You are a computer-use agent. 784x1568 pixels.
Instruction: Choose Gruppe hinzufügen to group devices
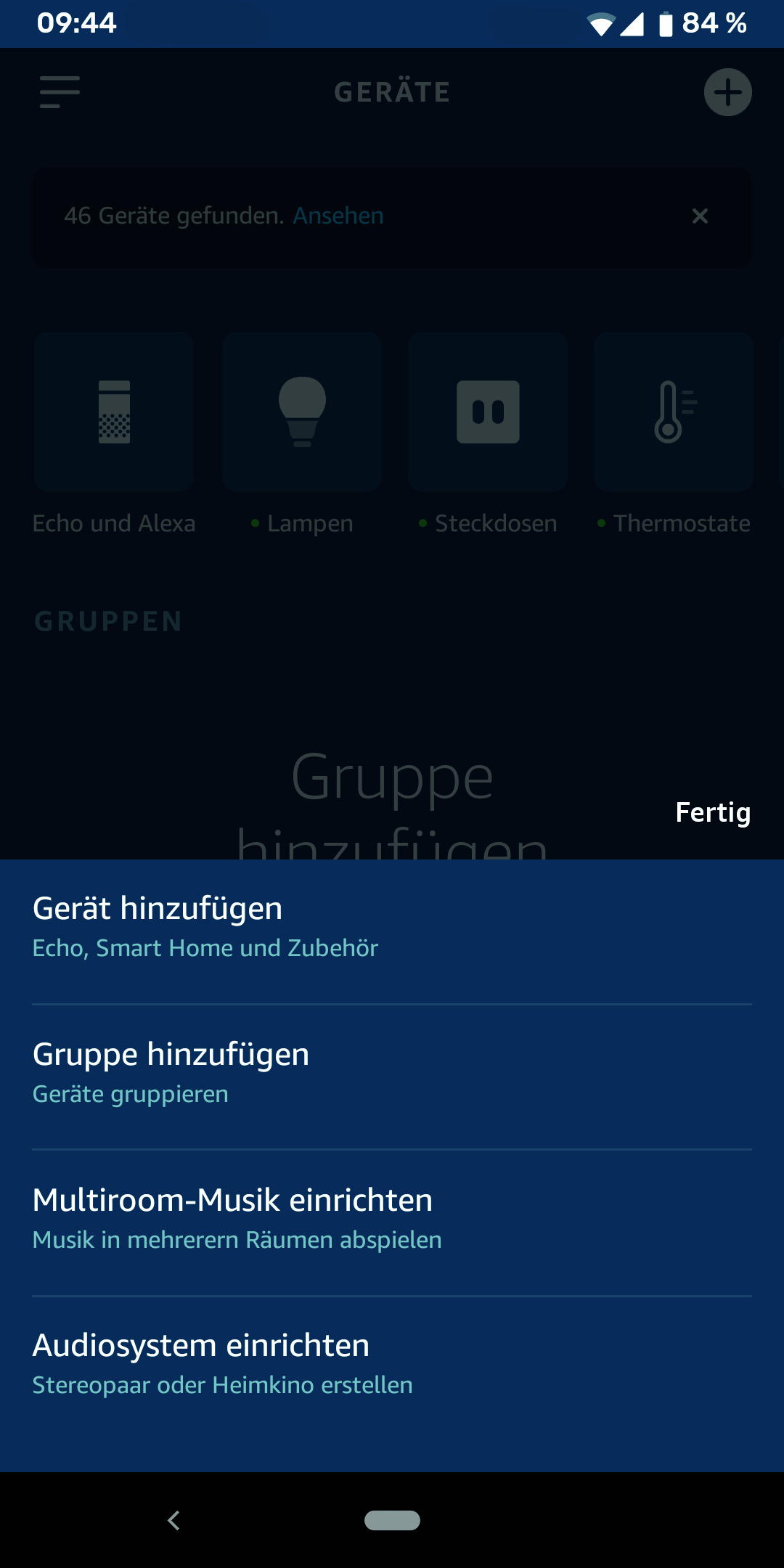pos(392,1077)
